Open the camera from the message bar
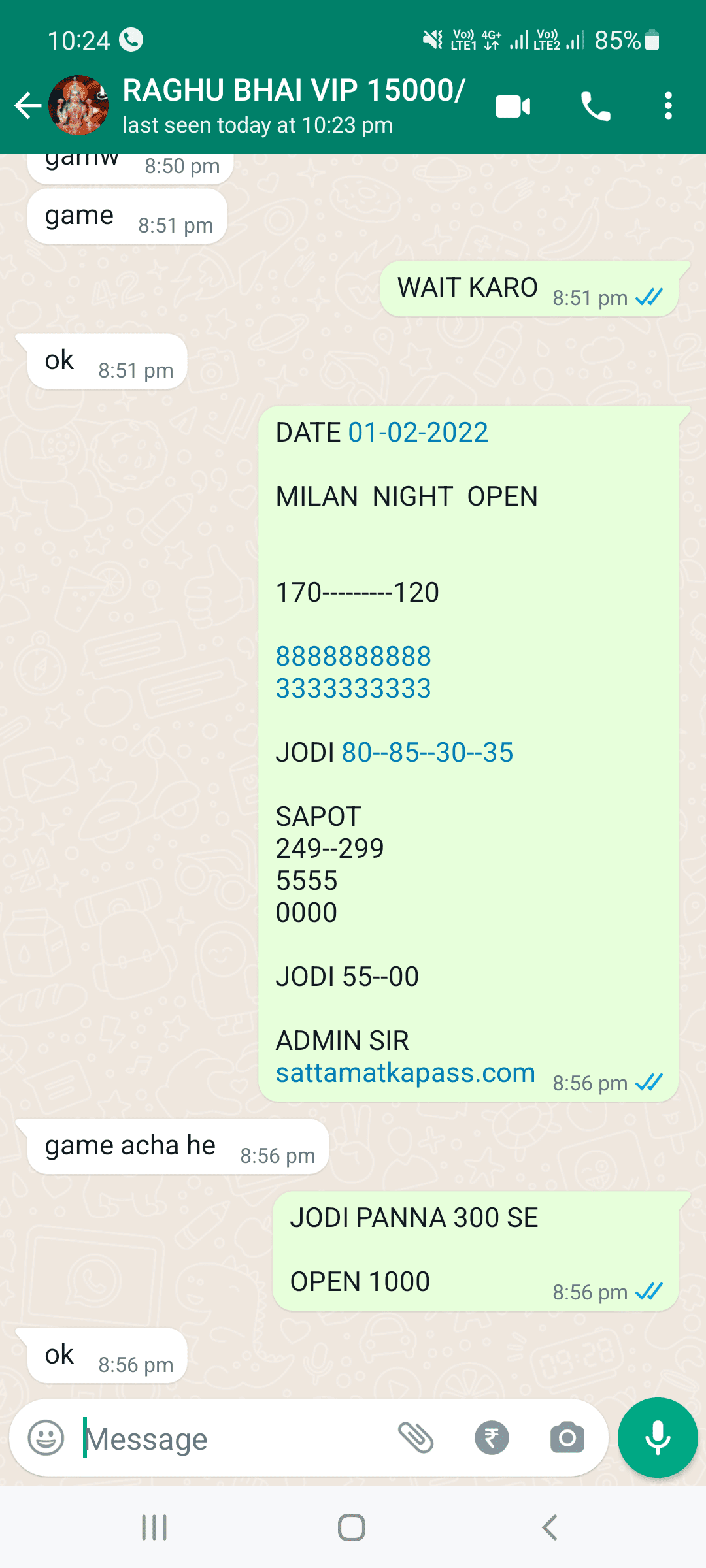706x1568 pixels. [567, 1437]
